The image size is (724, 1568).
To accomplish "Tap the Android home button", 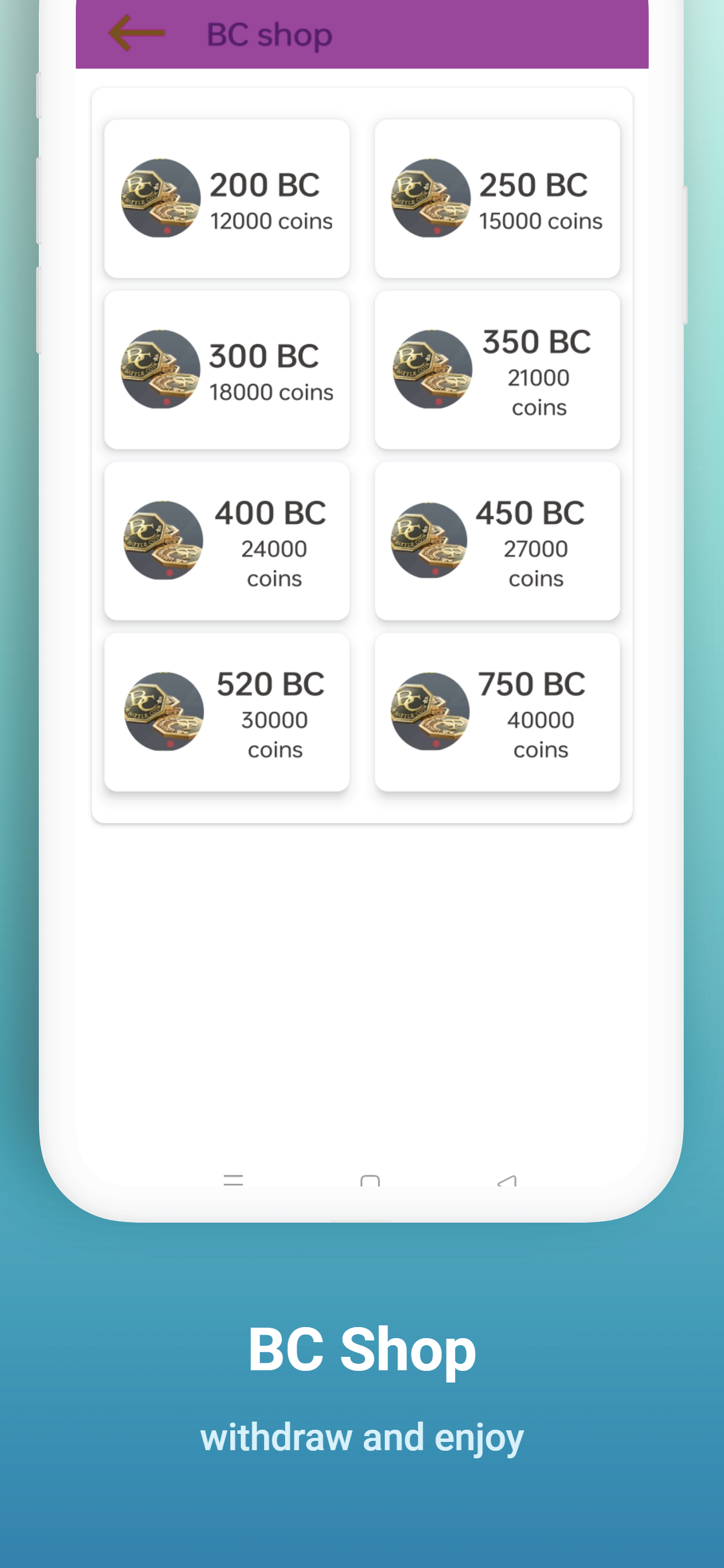I will pos(370,1179).
